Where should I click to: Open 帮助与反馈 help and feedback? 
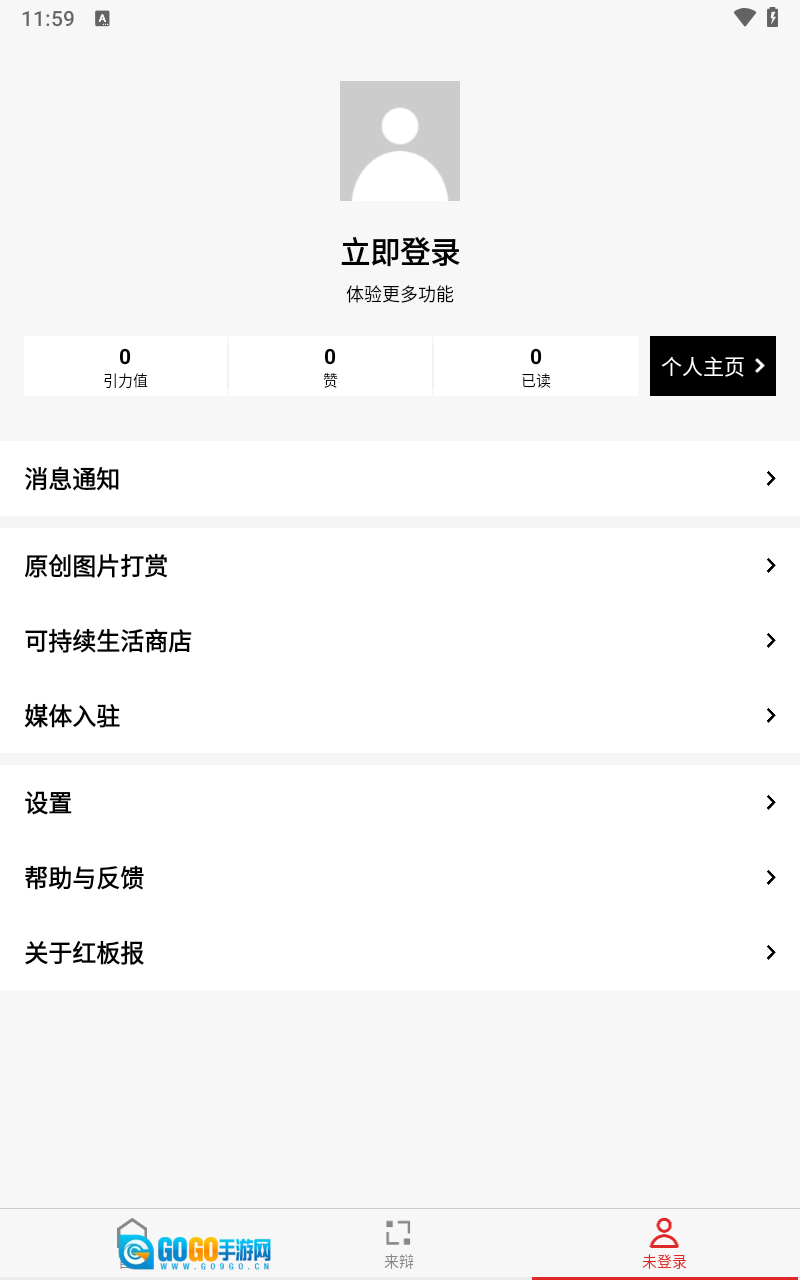tap(400, 878)
